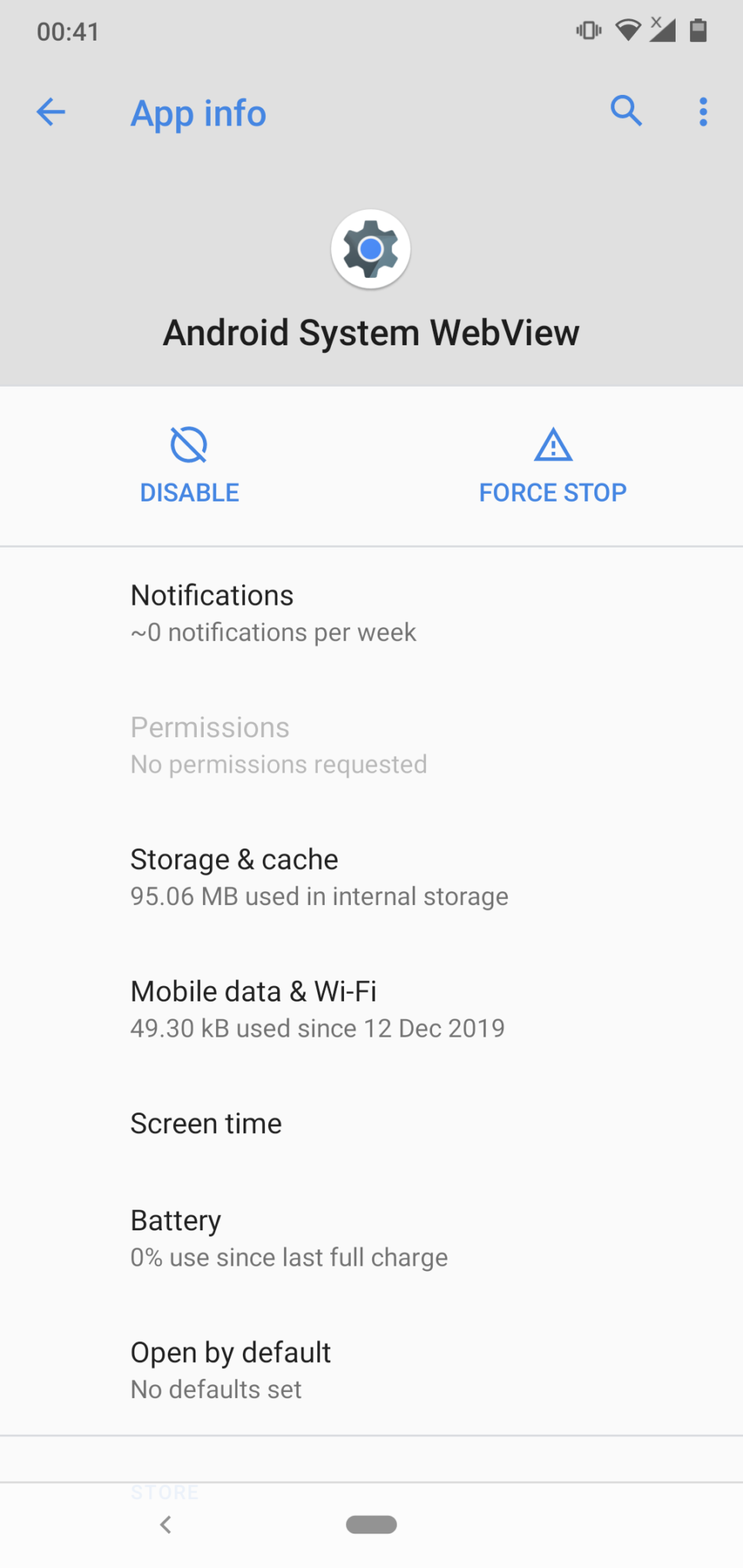
Task: Open search in the app bar
Action: click(x=626, y=111)
